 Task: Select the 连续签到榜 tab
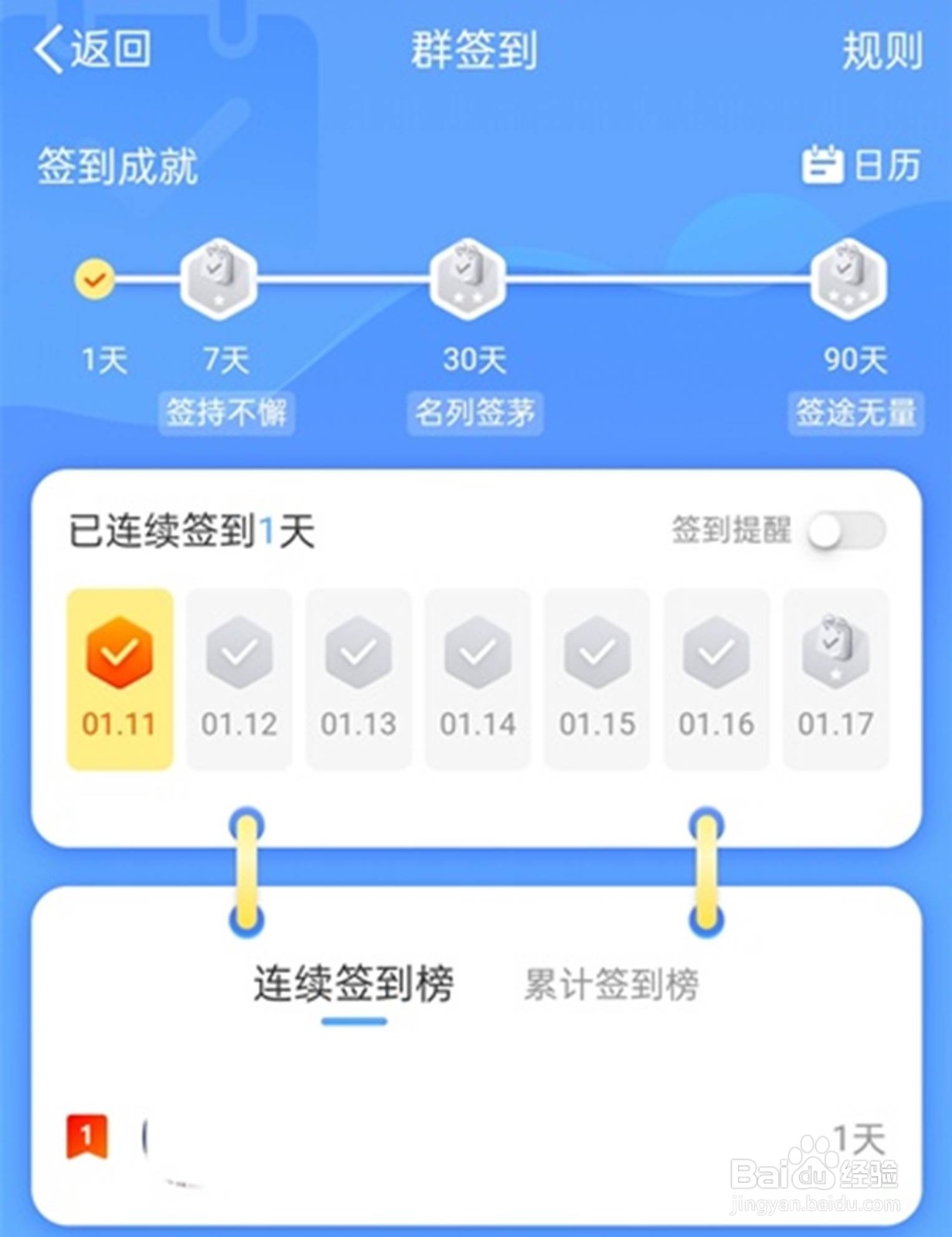354,980
